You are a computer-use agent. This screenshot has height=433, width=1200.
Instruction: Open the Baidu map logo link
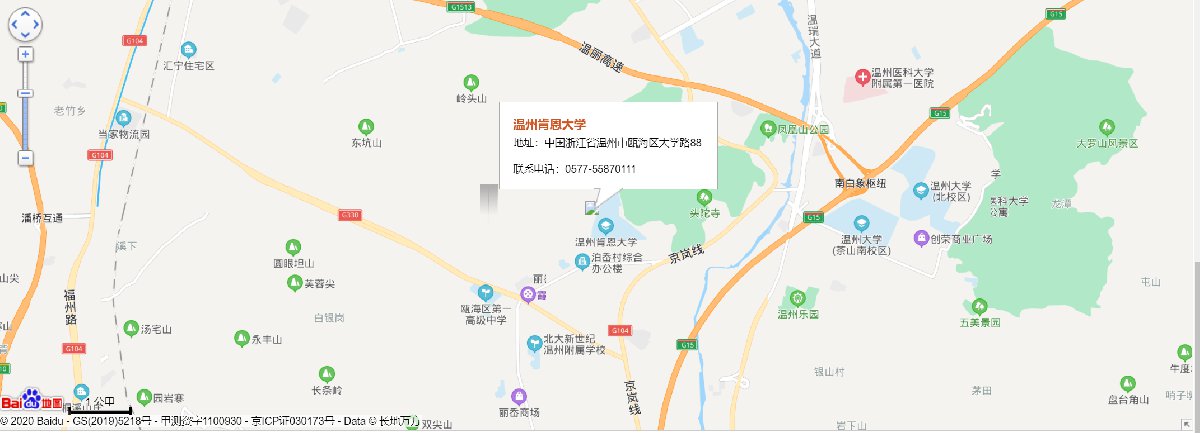[30, 400]
